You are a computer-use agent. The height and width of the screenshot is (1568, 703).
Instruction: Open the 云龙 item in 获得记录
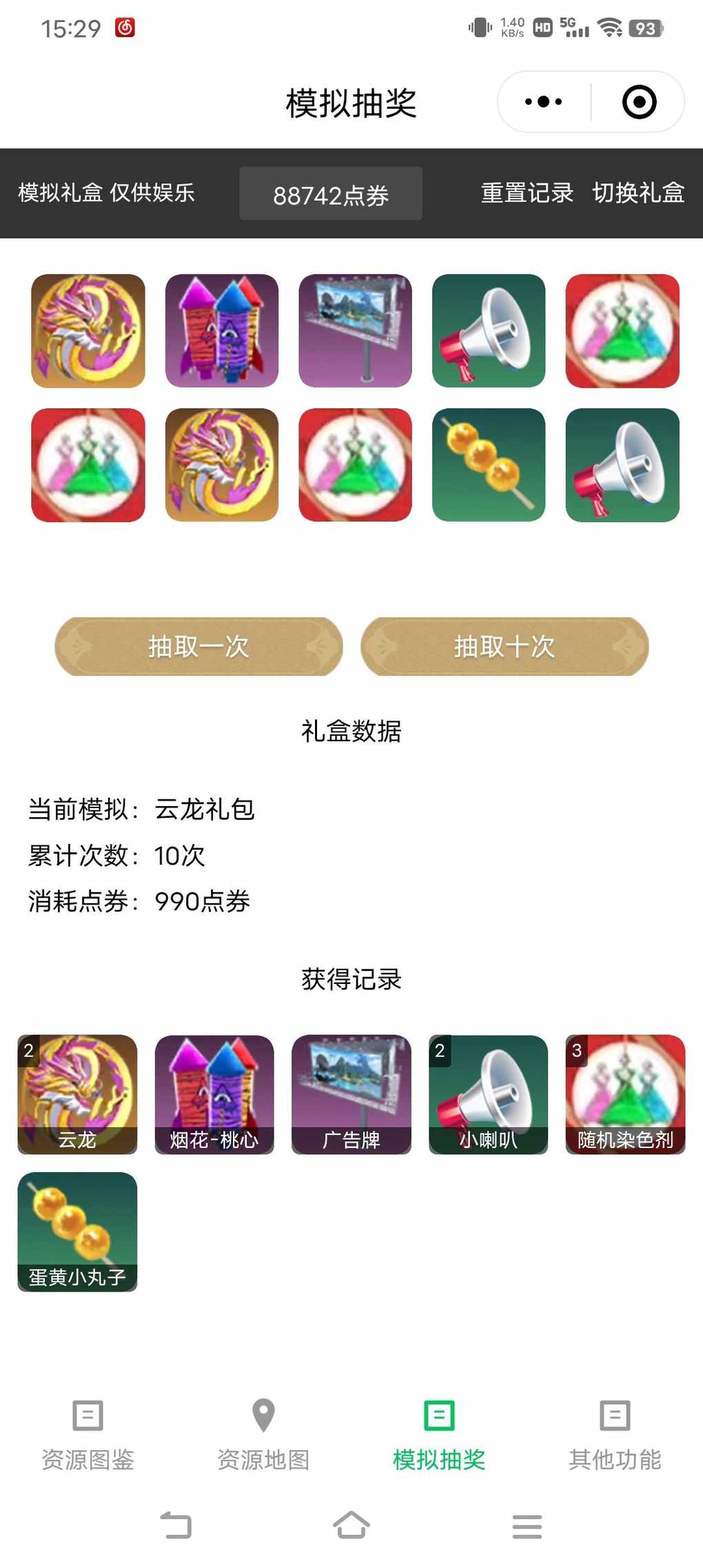pyautogui.click(x=77, y=1094)
